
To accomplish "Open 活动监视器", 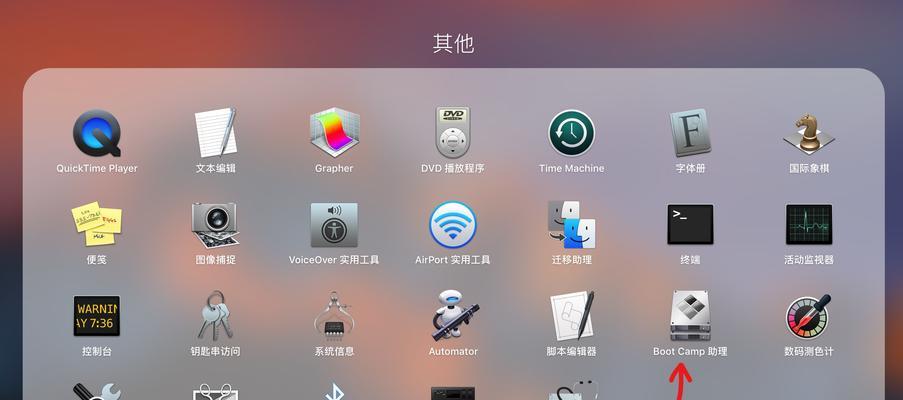I will (x=809, y=225).
